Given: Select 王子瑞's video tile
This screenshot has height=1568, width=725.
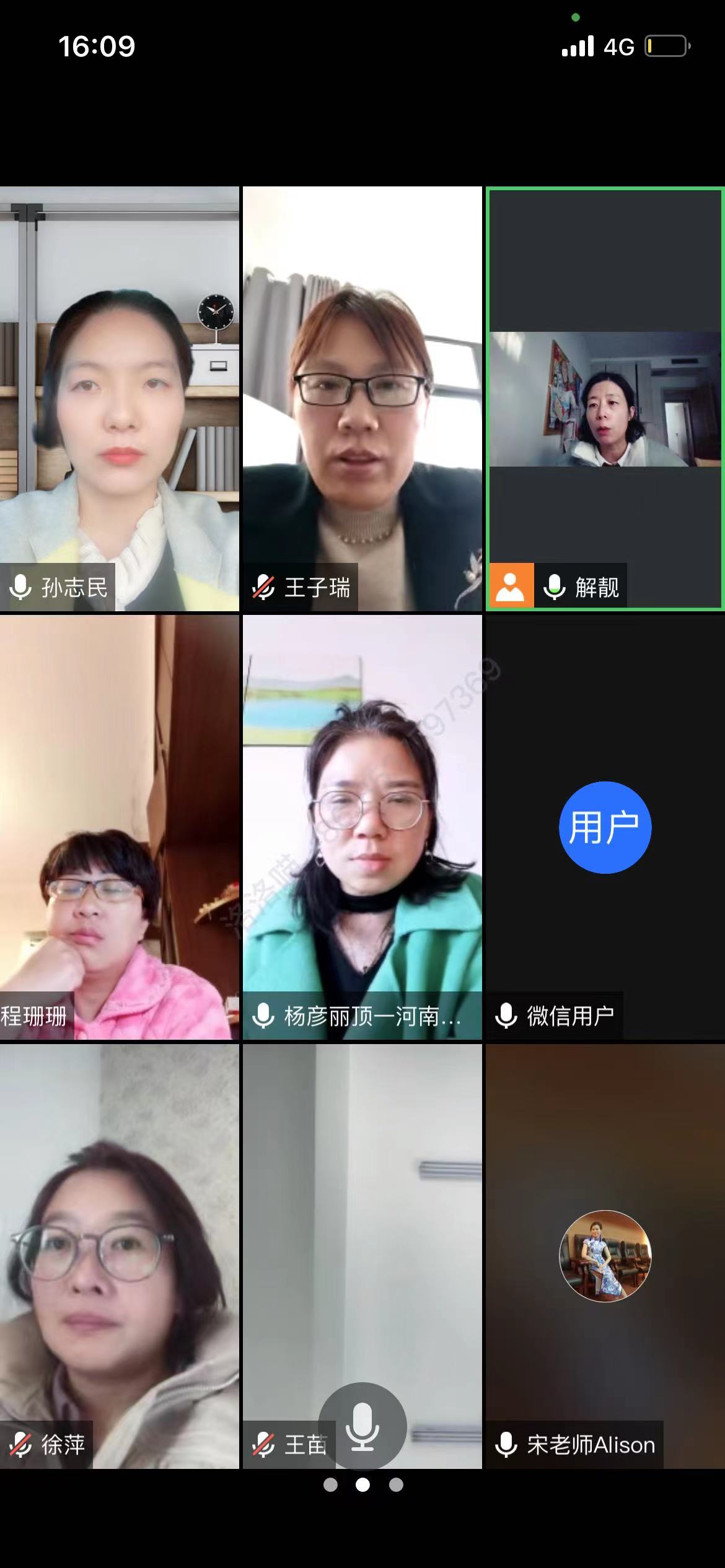Looking at the screenshot, I should 362,399.
